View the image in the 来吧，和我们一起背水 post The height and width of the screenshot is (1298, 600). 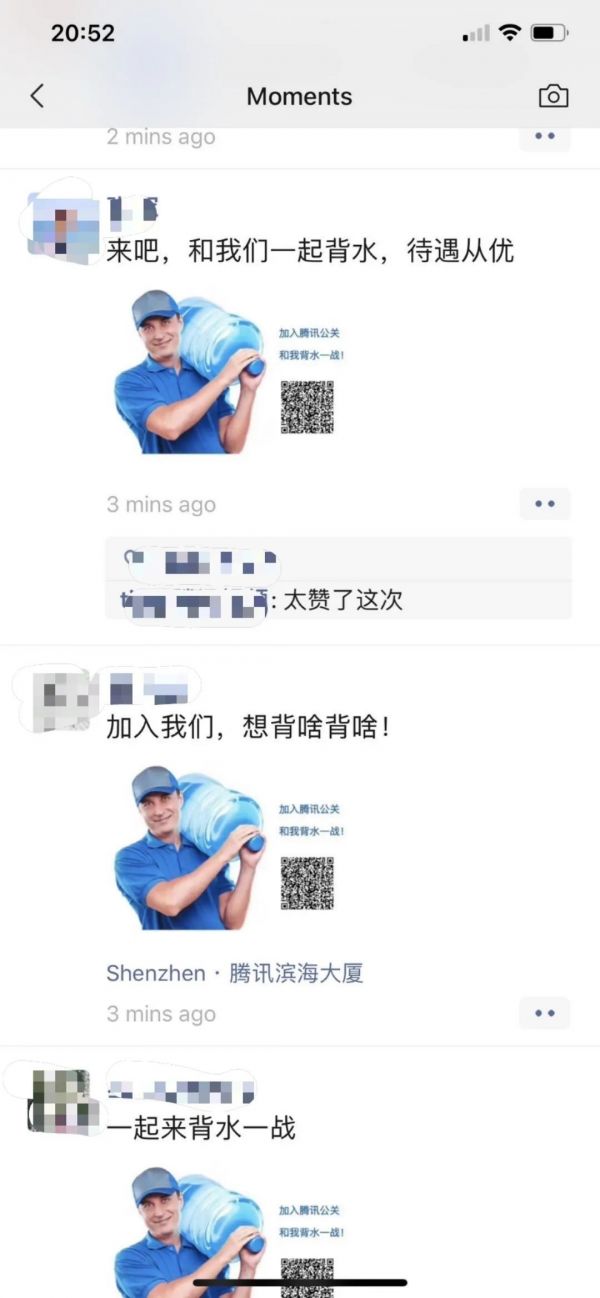point(229,372)
